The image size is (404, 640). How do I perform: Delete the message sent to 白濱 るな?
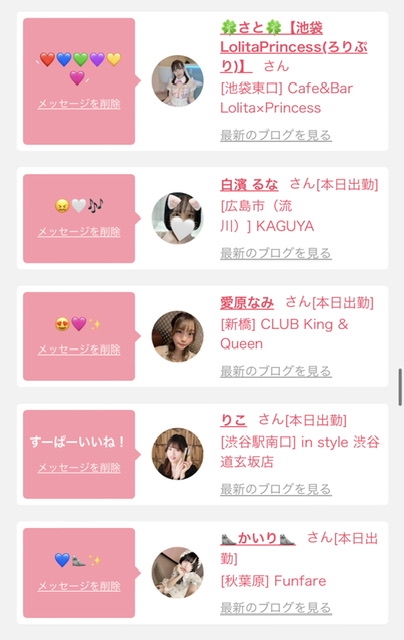coord(79,232)
